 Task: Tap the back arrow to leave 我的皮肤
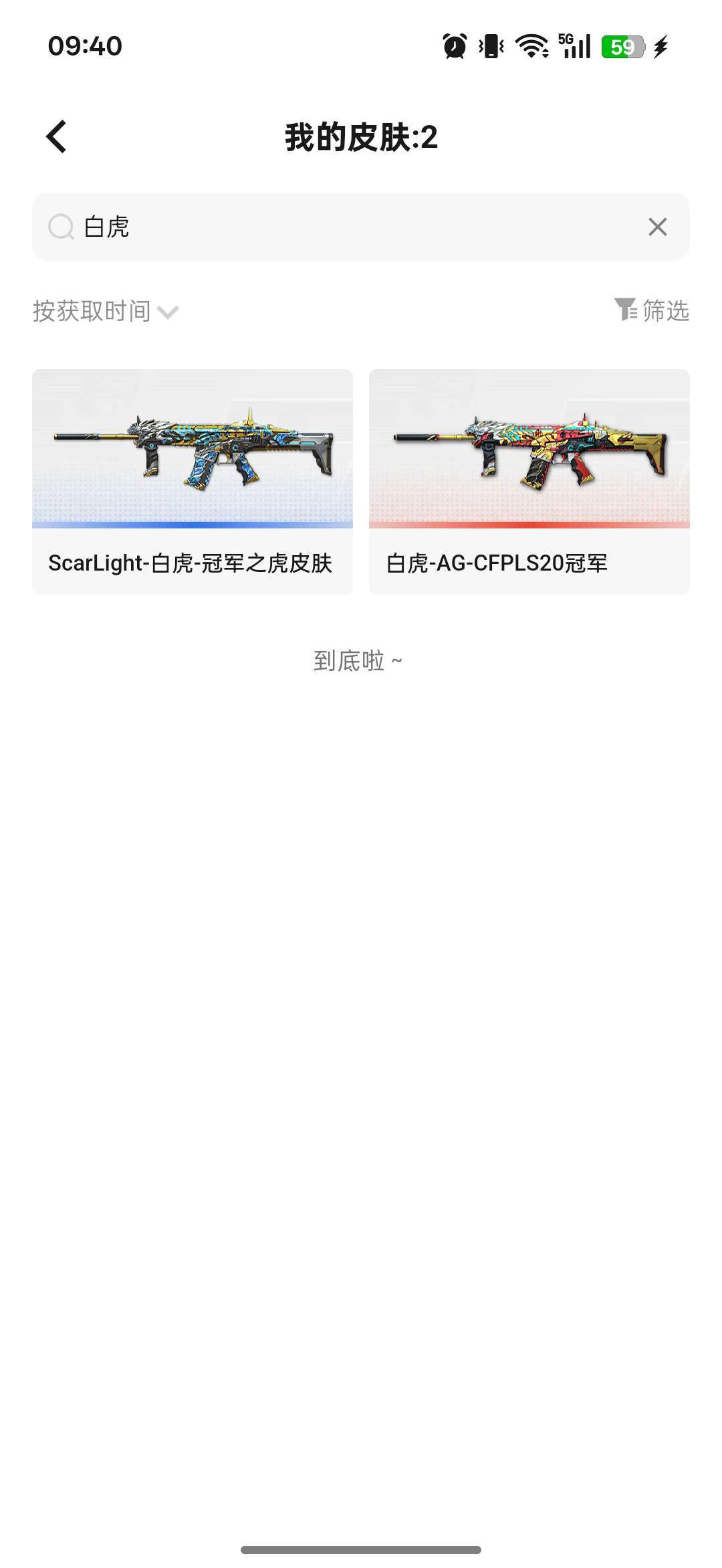point(55,136)
